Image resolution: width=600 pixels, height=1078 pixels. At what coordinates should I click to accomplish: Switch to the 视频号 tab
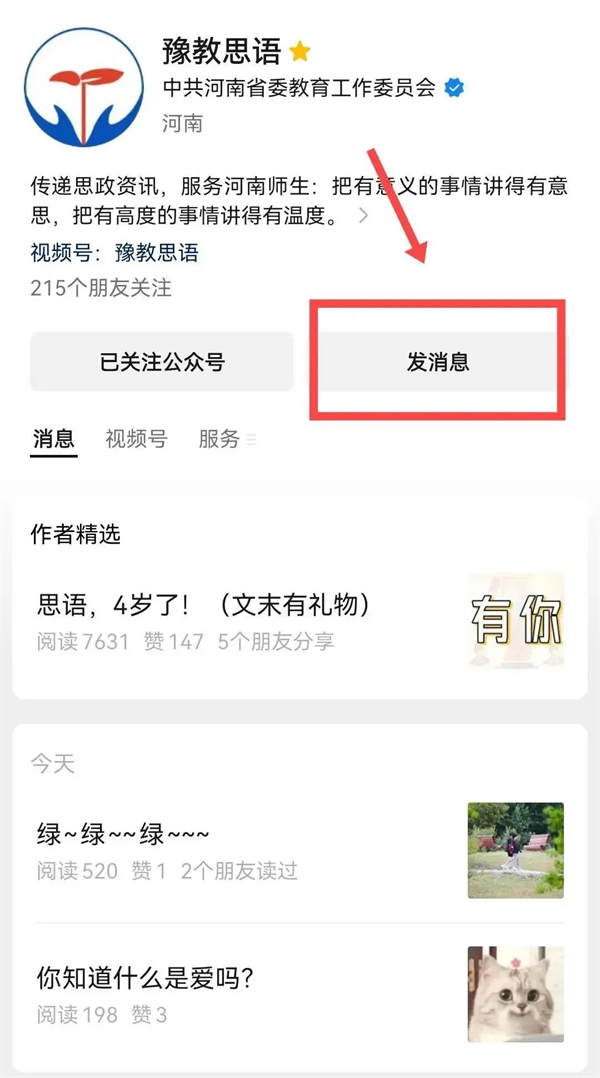[x=136, y=438]
